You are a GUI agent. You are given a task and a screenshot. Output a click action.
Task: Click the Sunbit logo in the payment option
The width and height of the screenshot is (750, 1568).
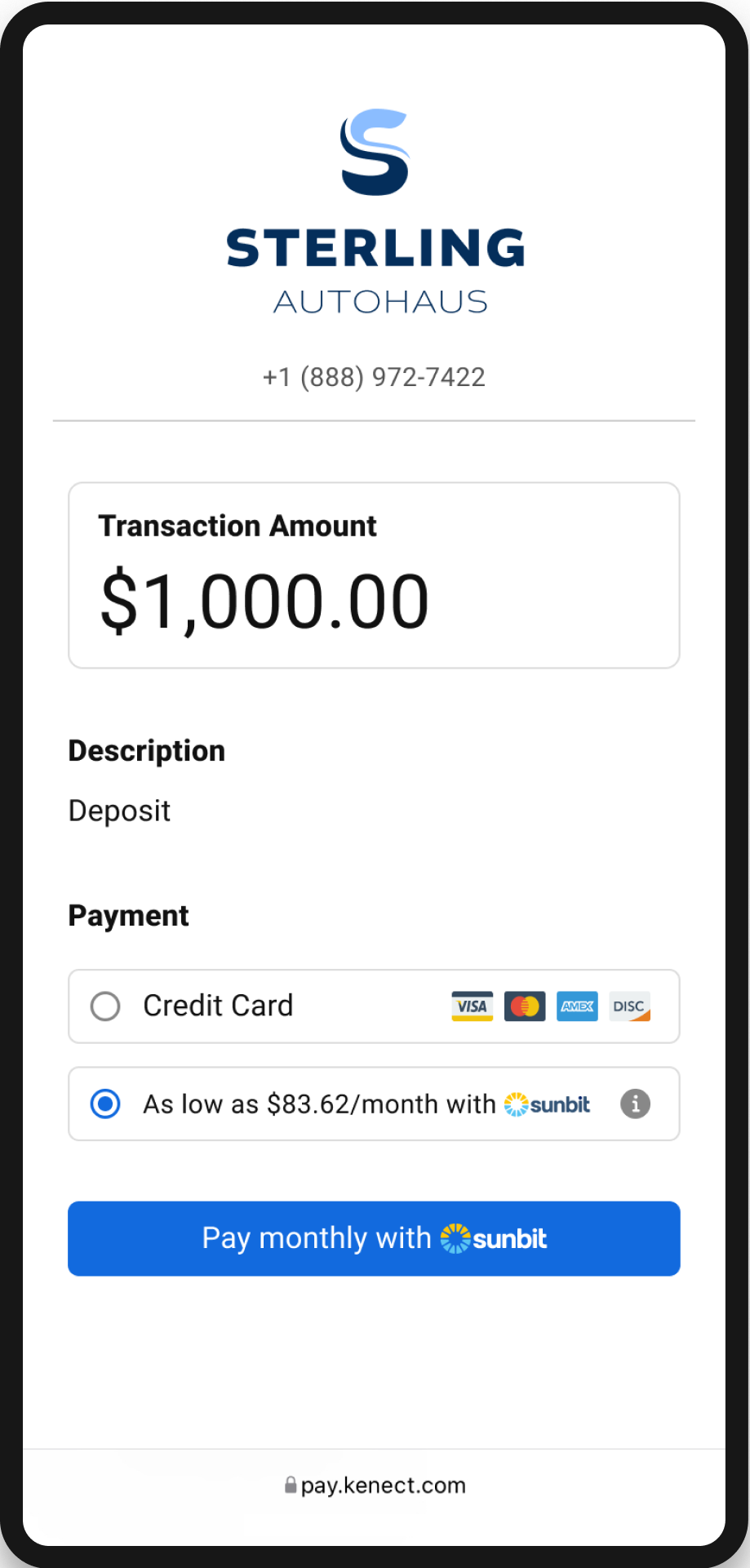(x=548, y=1104)
